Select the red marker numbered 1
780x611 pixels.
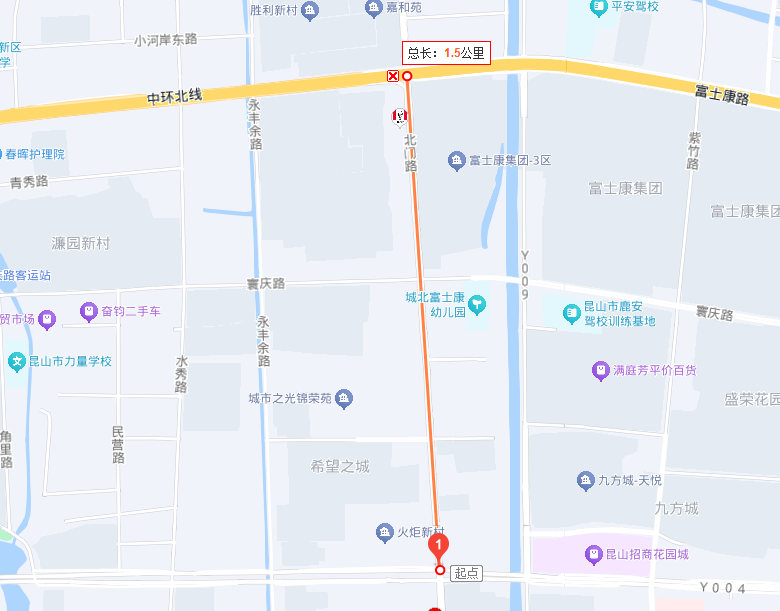click(438, 546)
